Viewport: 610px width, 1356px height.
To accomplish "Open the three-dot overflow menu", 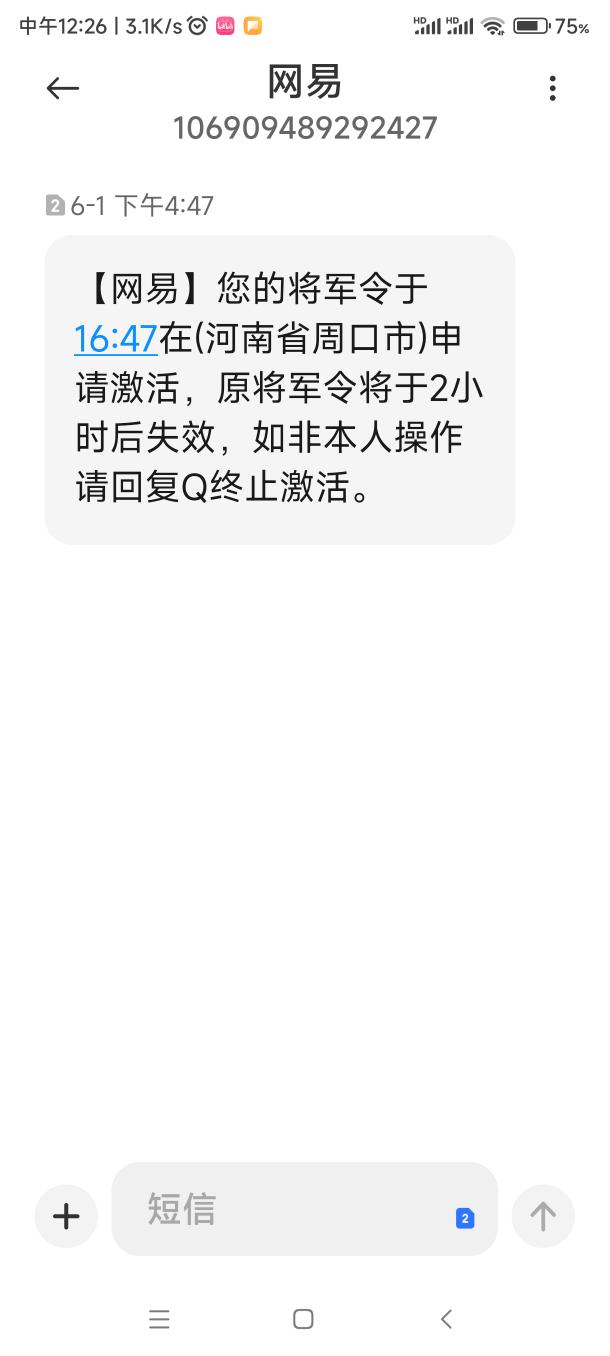I will point(552,88).
